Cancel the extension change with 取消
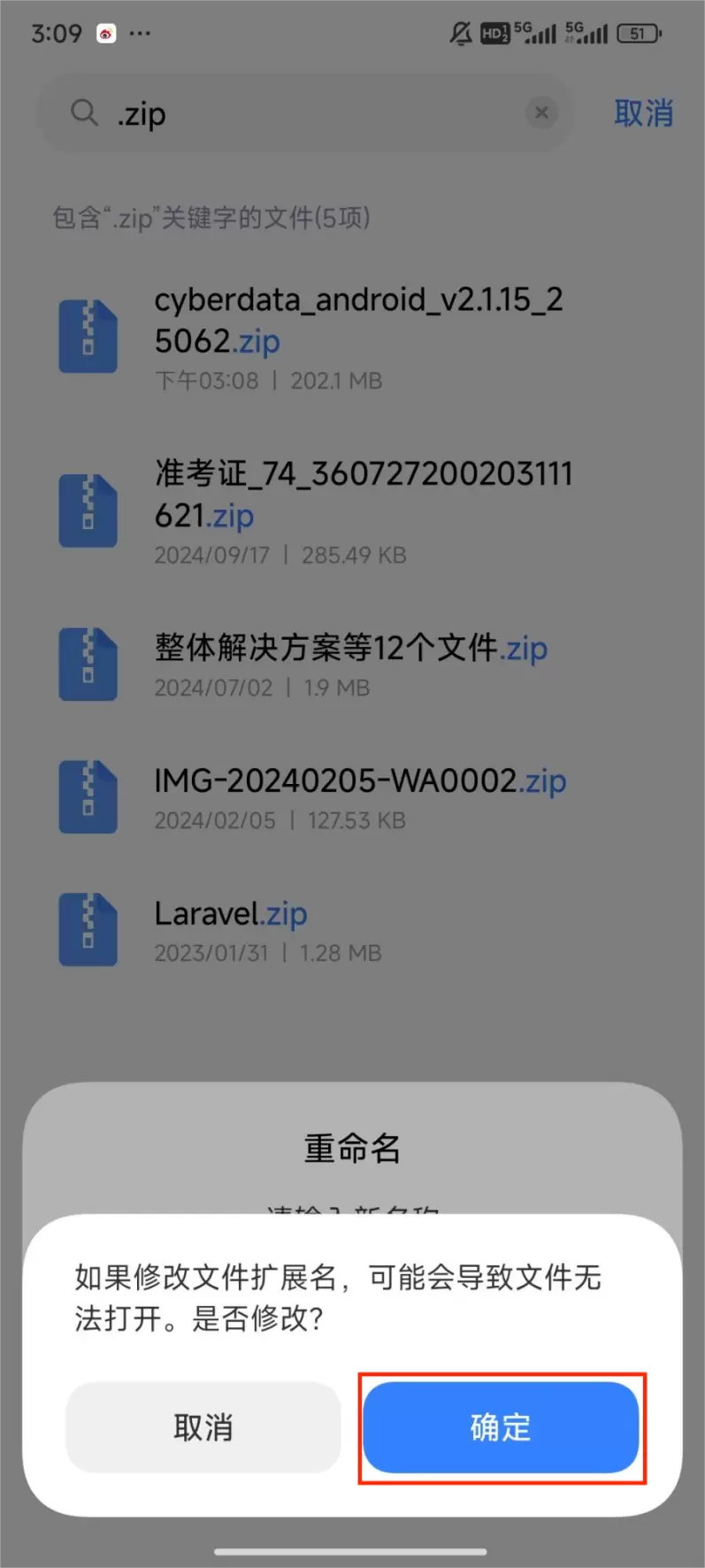This screenshot has width=705, height=1568. click(x=203, y=1427)
